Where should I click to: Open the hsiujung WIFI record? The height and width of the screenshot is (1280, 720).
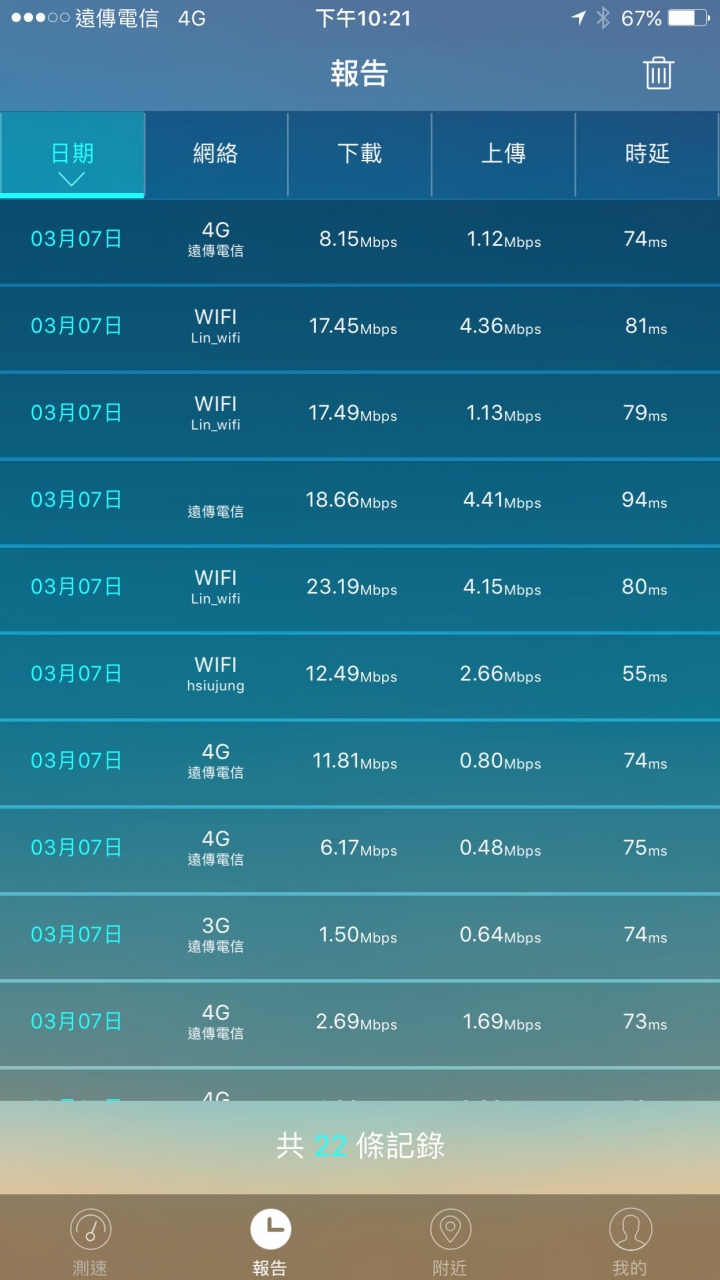tap(360, 675)
